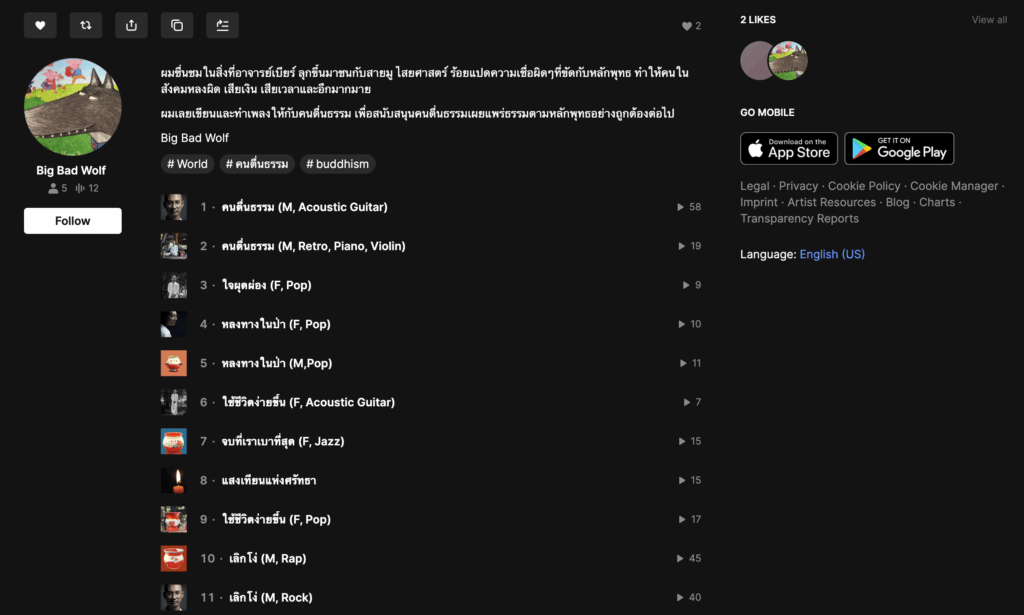Play track 2 (M, Retro, Piano, Violin)
Viewport: 1024px width, 615px height.
(313, 246)
